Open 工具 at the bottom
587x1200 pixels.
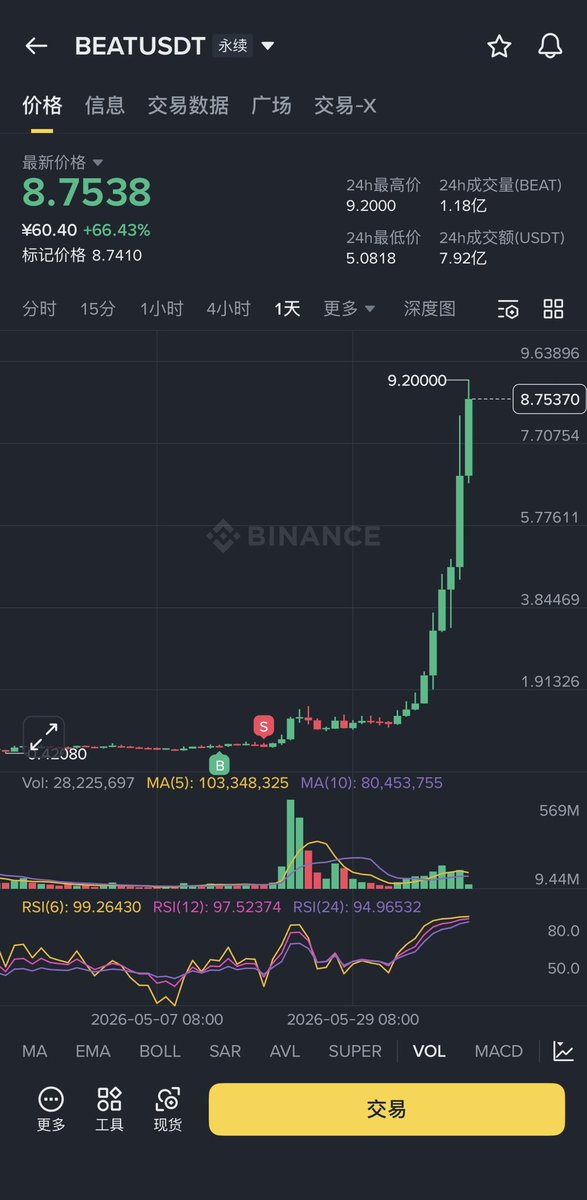109,1109
